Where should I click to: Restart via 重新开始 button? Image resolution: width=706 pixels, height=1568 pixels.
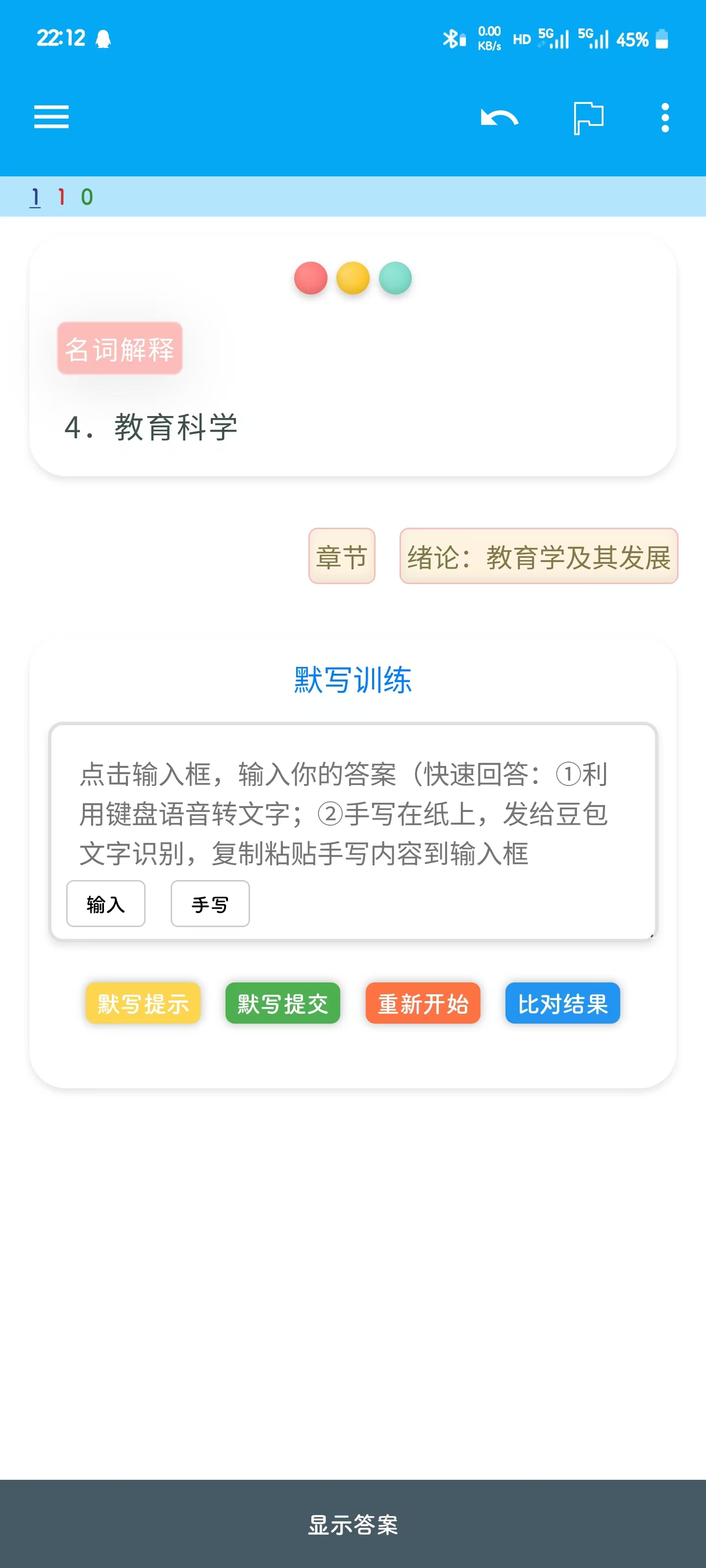[x=423, y=1003]
